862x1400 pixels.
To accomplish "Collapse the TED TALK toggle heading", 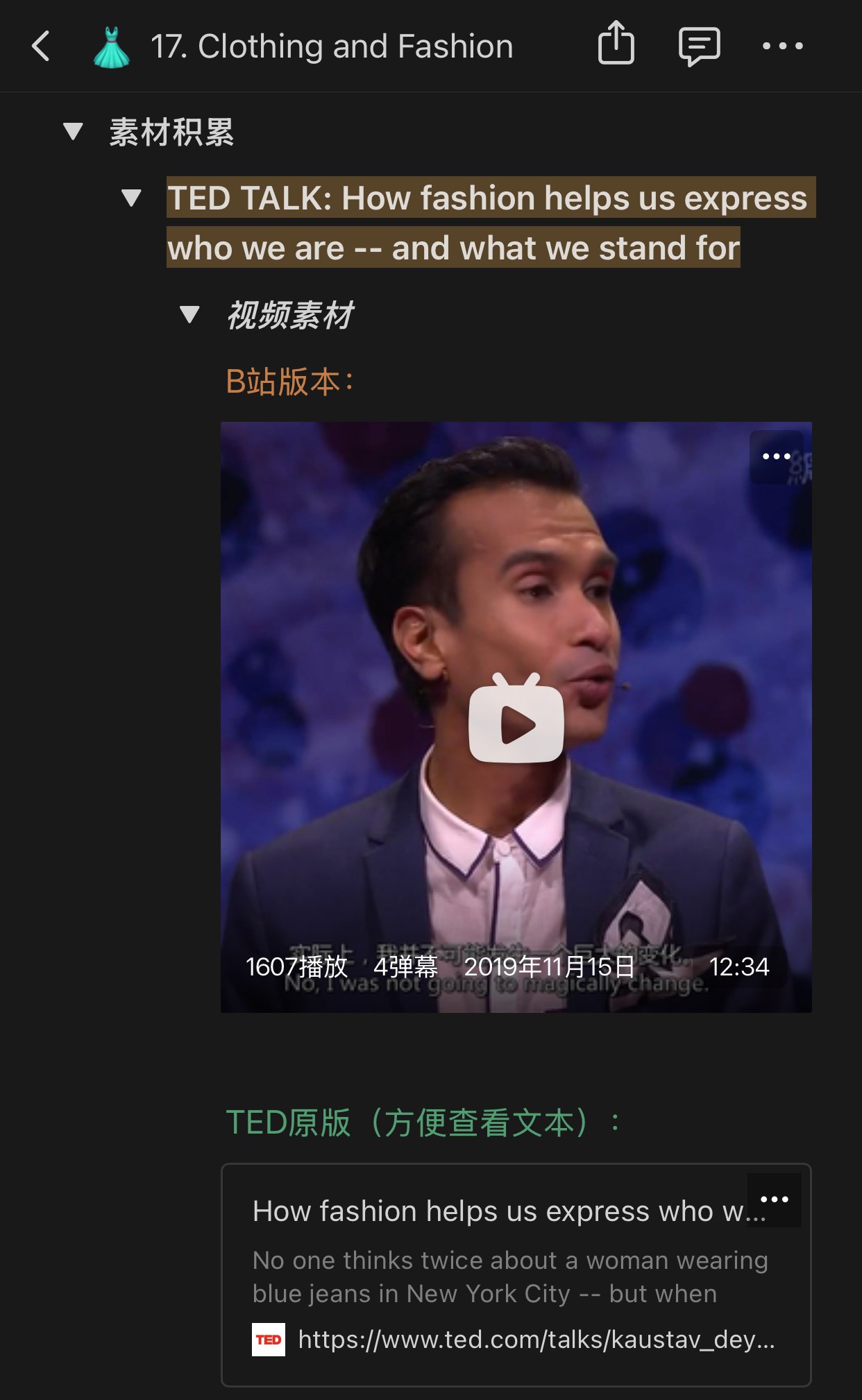I will tap(131, 198).
